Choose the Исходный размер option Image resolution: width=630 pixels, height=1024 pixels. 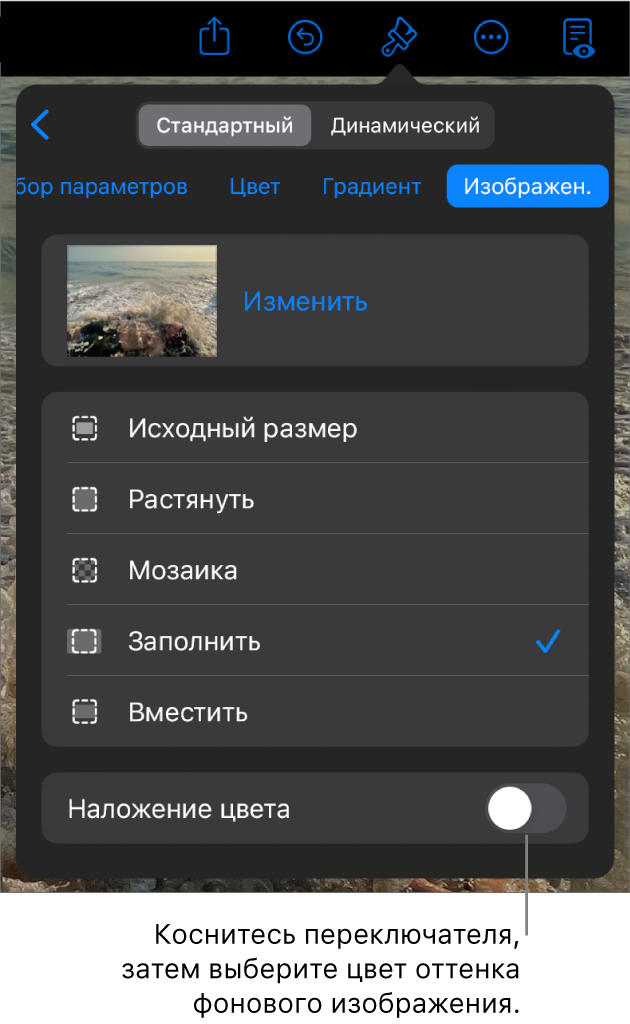(x=242, y=429)
